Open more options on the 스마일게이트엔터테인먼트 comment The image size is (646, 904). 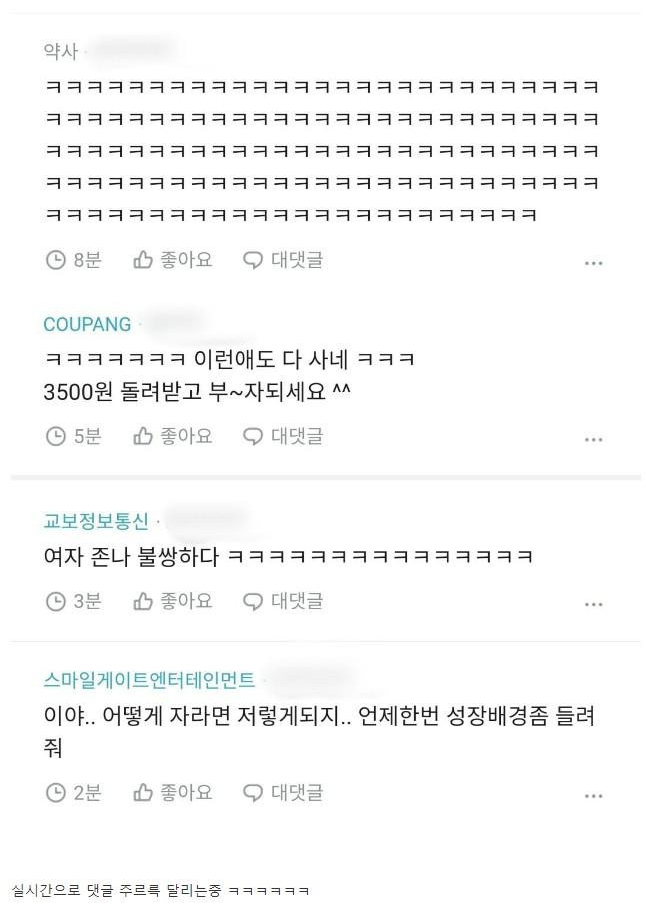593,796
